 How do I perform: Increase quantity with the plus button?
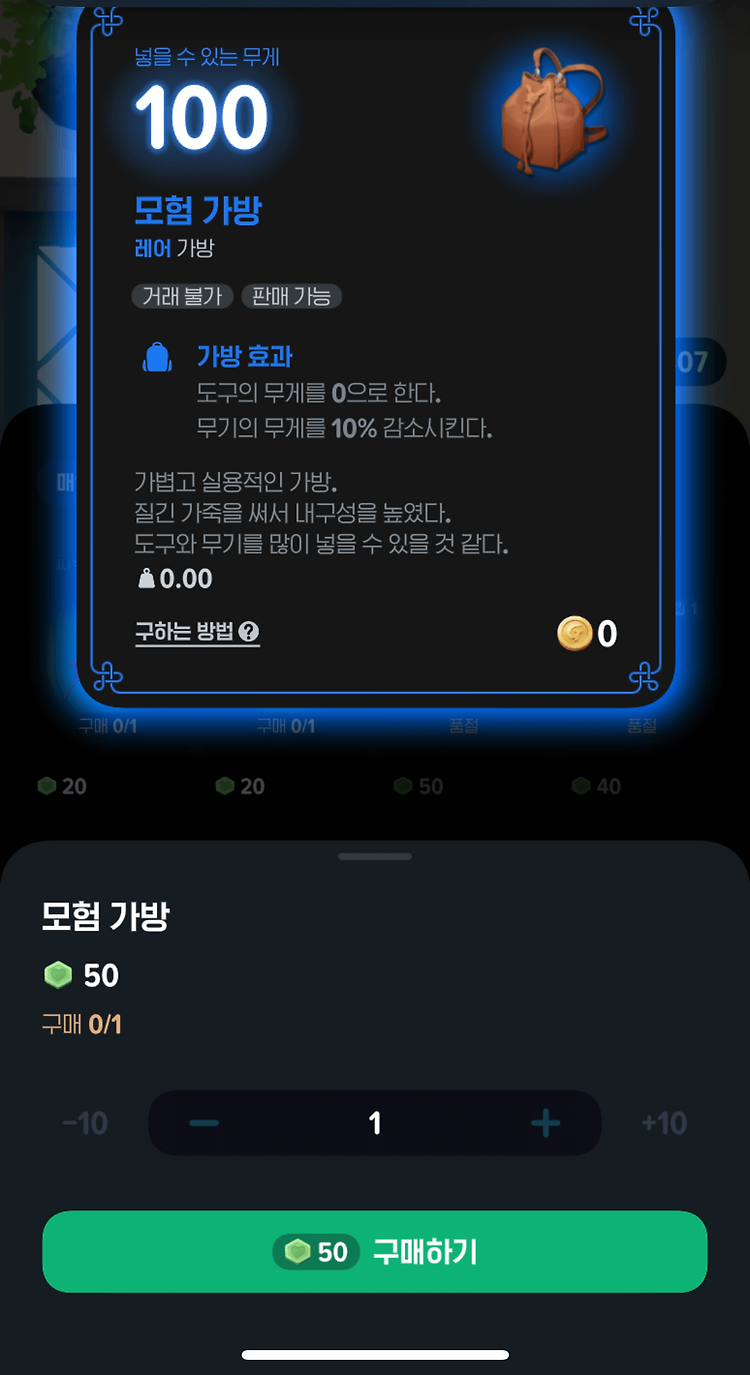tap(545, 1123)
